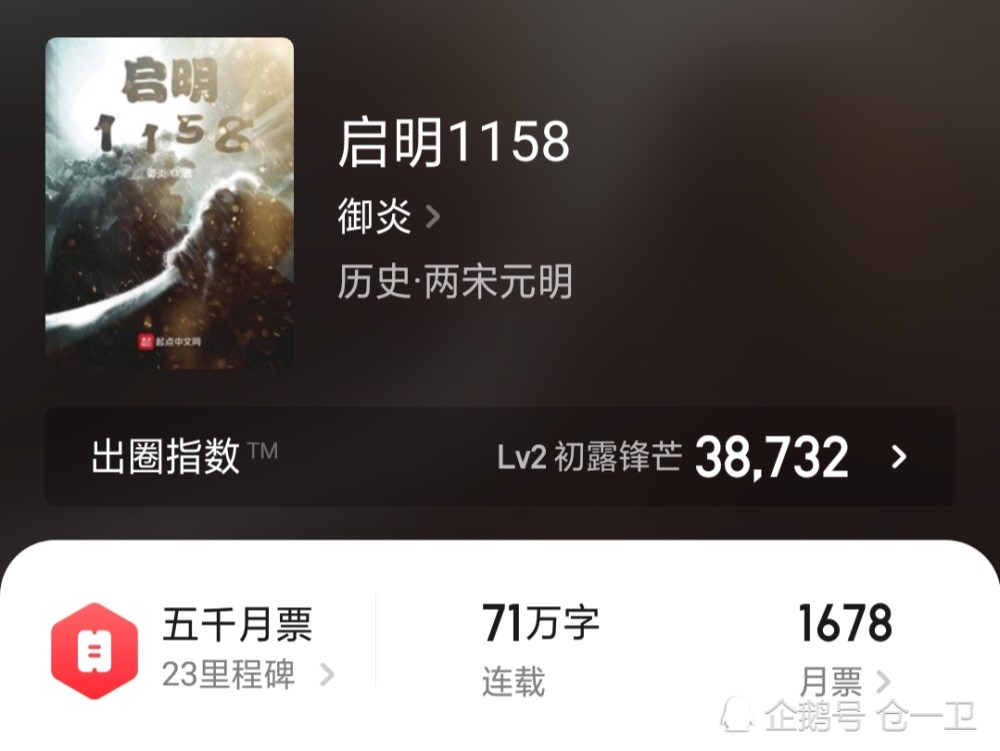Screen dimensions: 1000x751
Task: Open the author page for 御炎
Action: (388, 217)
